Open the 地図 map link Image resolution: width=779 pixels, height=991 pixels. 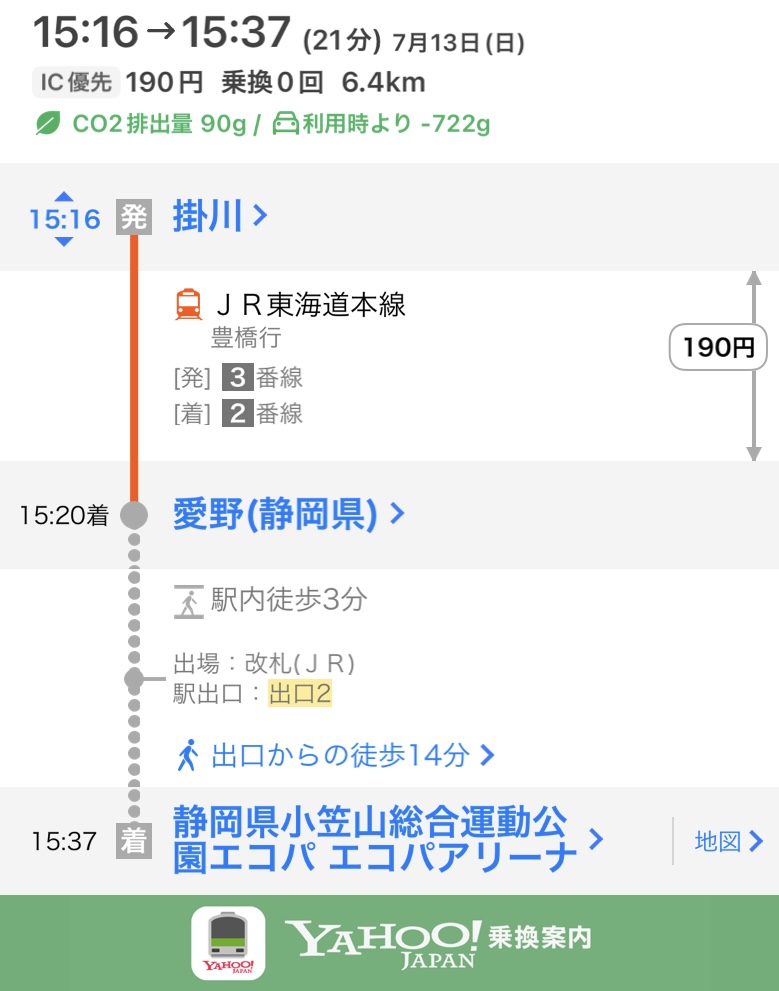pyautogui.click(x=729, y=842)
